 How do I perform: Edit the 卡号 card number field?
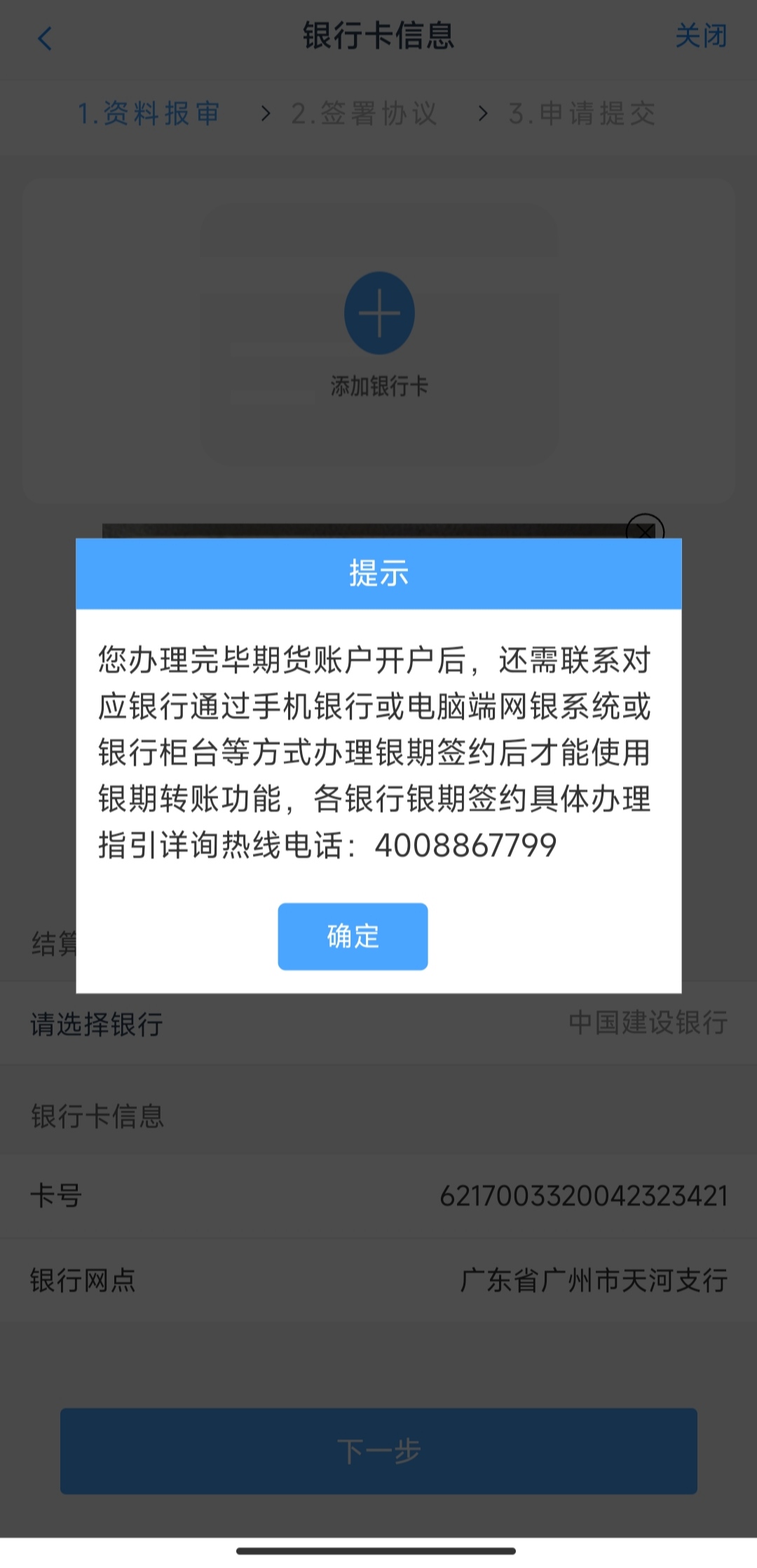(x=583, y=1195)
